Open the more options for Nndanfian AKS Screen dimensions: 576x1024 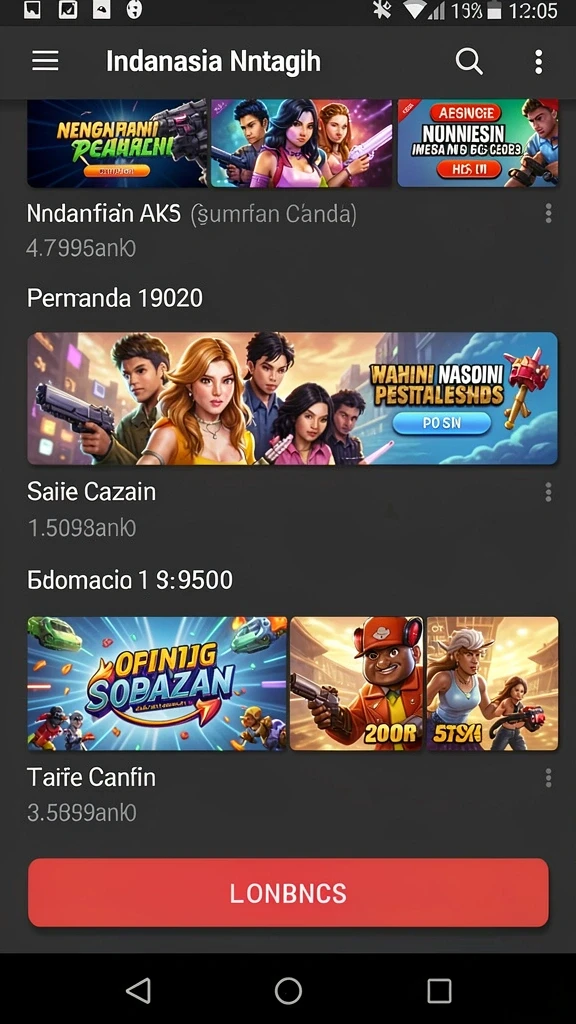pos(548,213)
